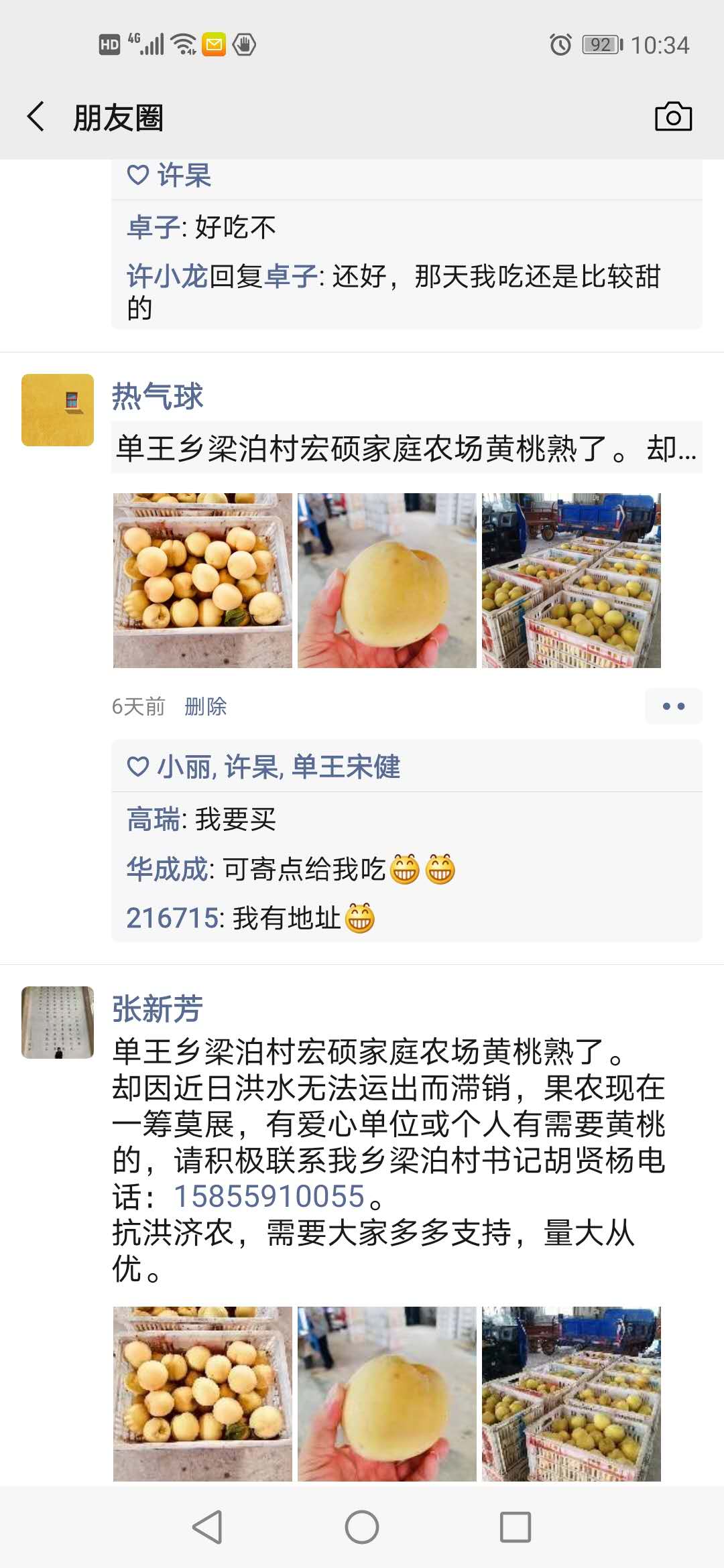
Task: Open 小丽's profile from the likes list
Action: pos(184,767)
